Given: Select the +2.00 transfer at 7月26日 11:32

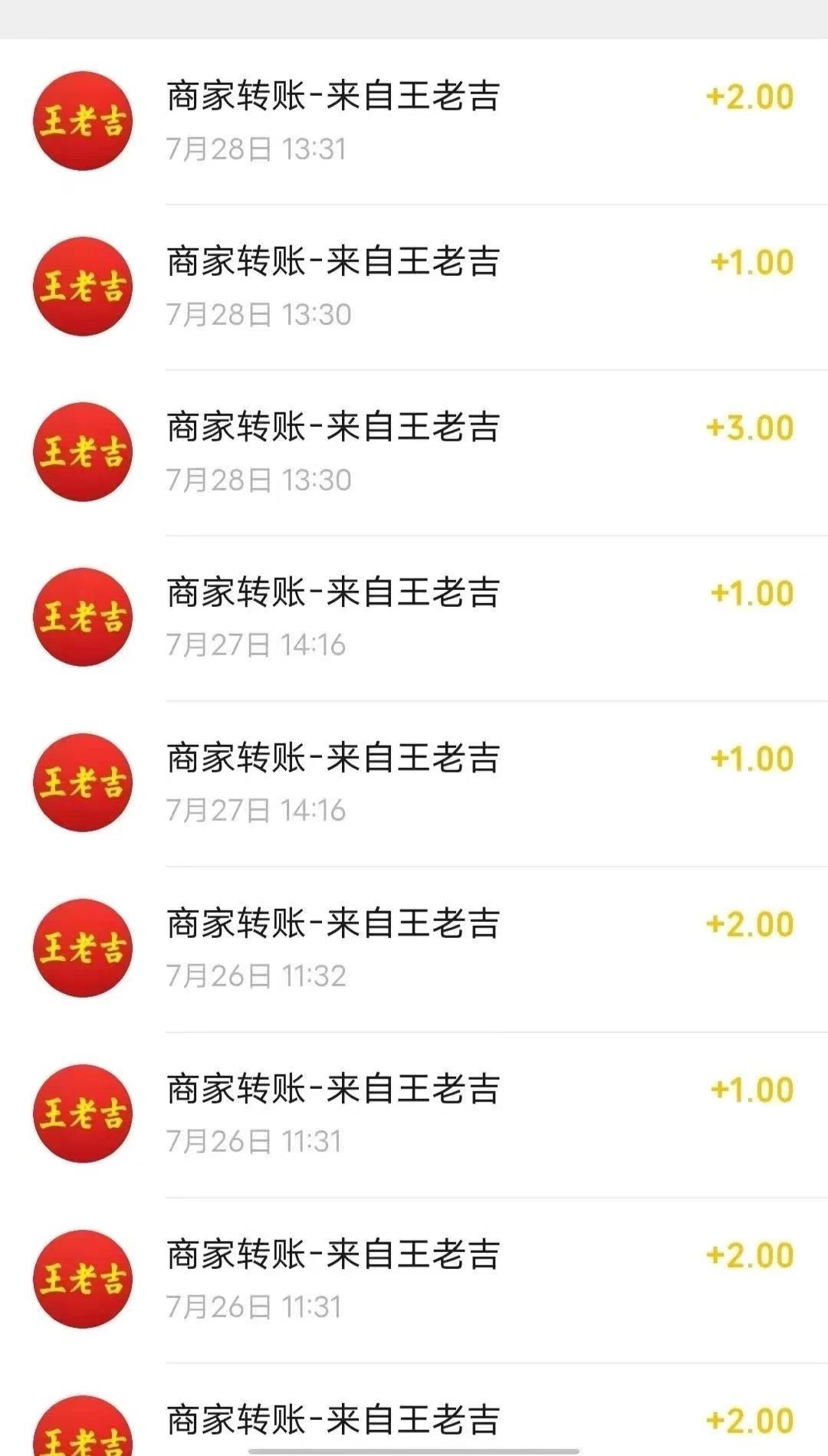Looking at the screenshot, I should point(414,949).
